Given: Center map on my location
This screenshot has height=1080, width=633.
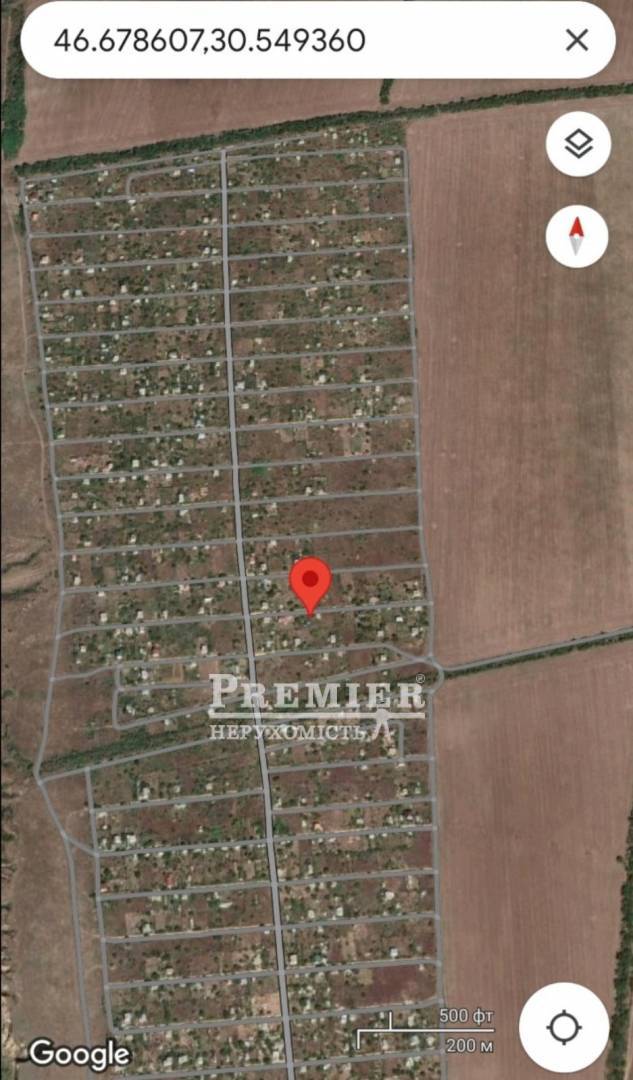Looking at the screenshot, I should coord(564,1027).
